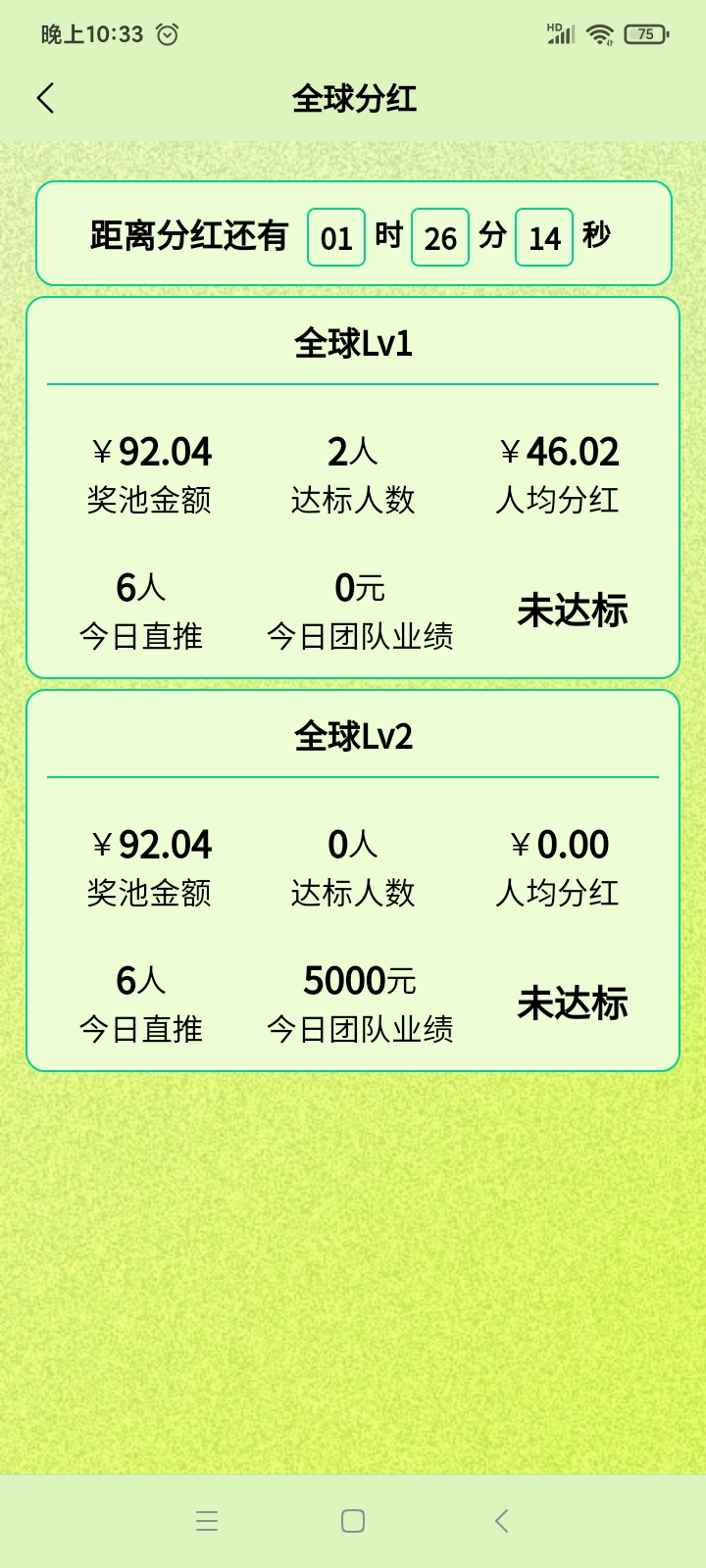Tap the HD signal strength icon
Viewport: 706px width, 1568px height.
pos(559,32)
